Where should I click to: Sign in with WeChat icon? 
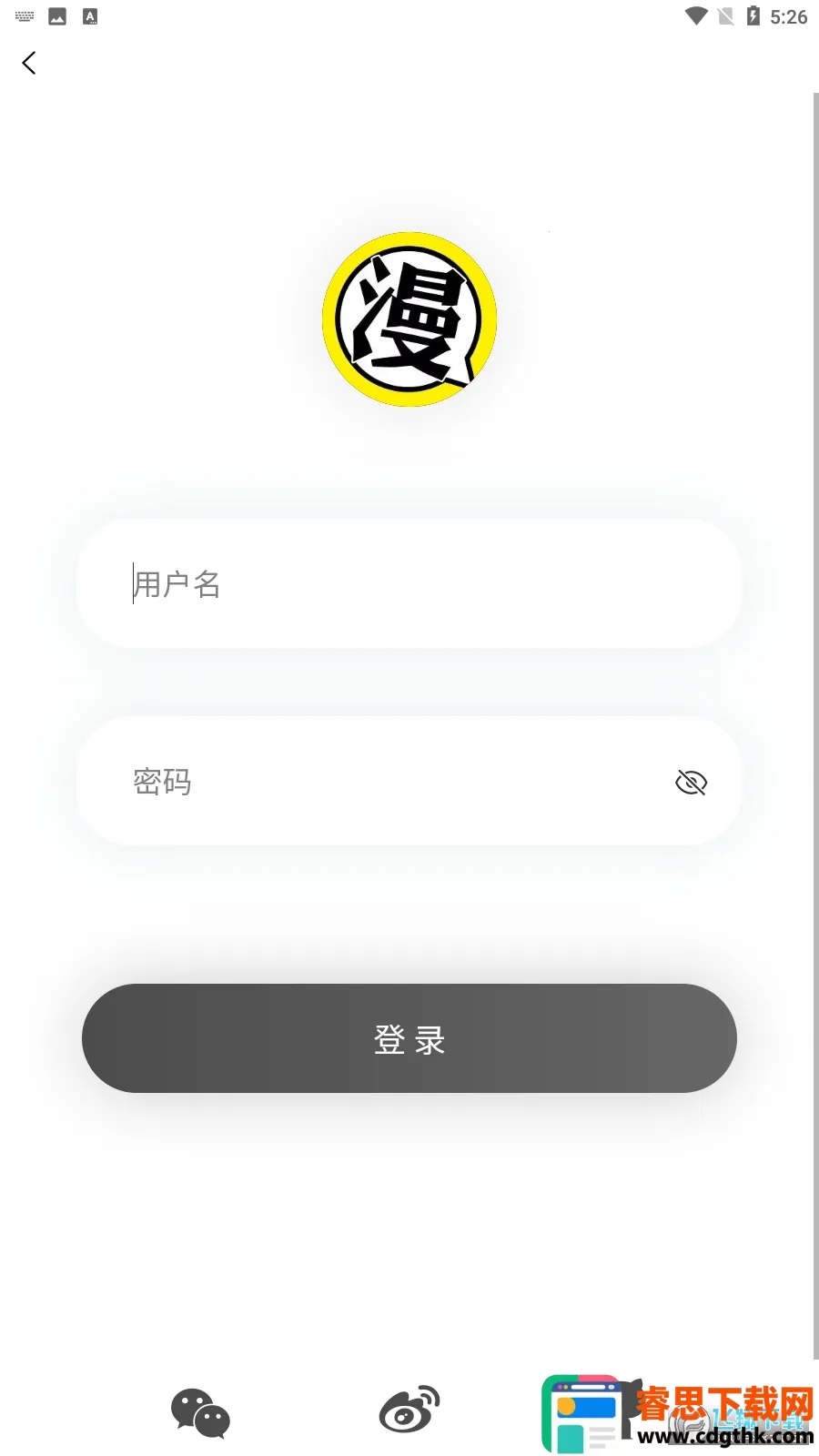pyautogui.click(x=200, y=1412)
